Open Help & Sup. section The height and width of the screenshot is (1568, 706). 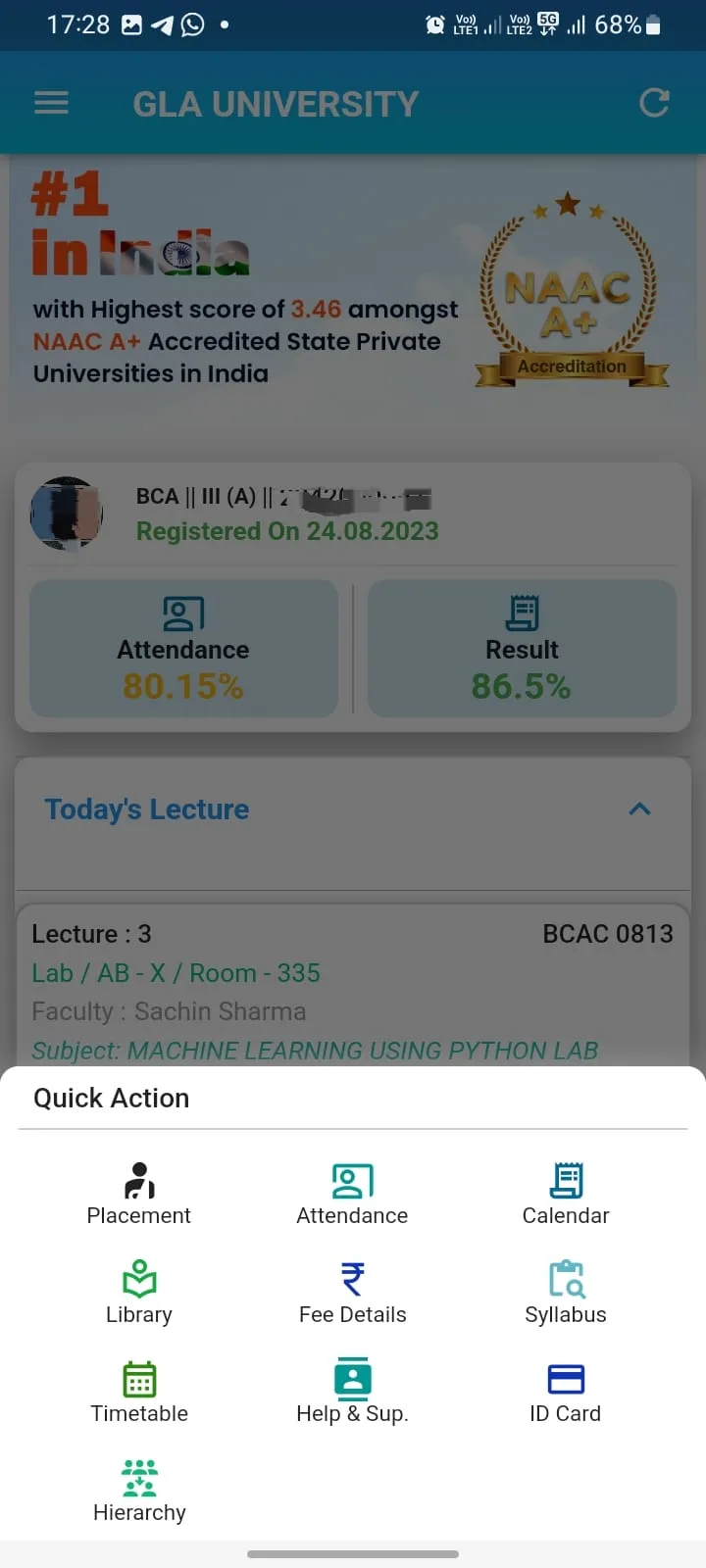click(x=352, y=1392)
